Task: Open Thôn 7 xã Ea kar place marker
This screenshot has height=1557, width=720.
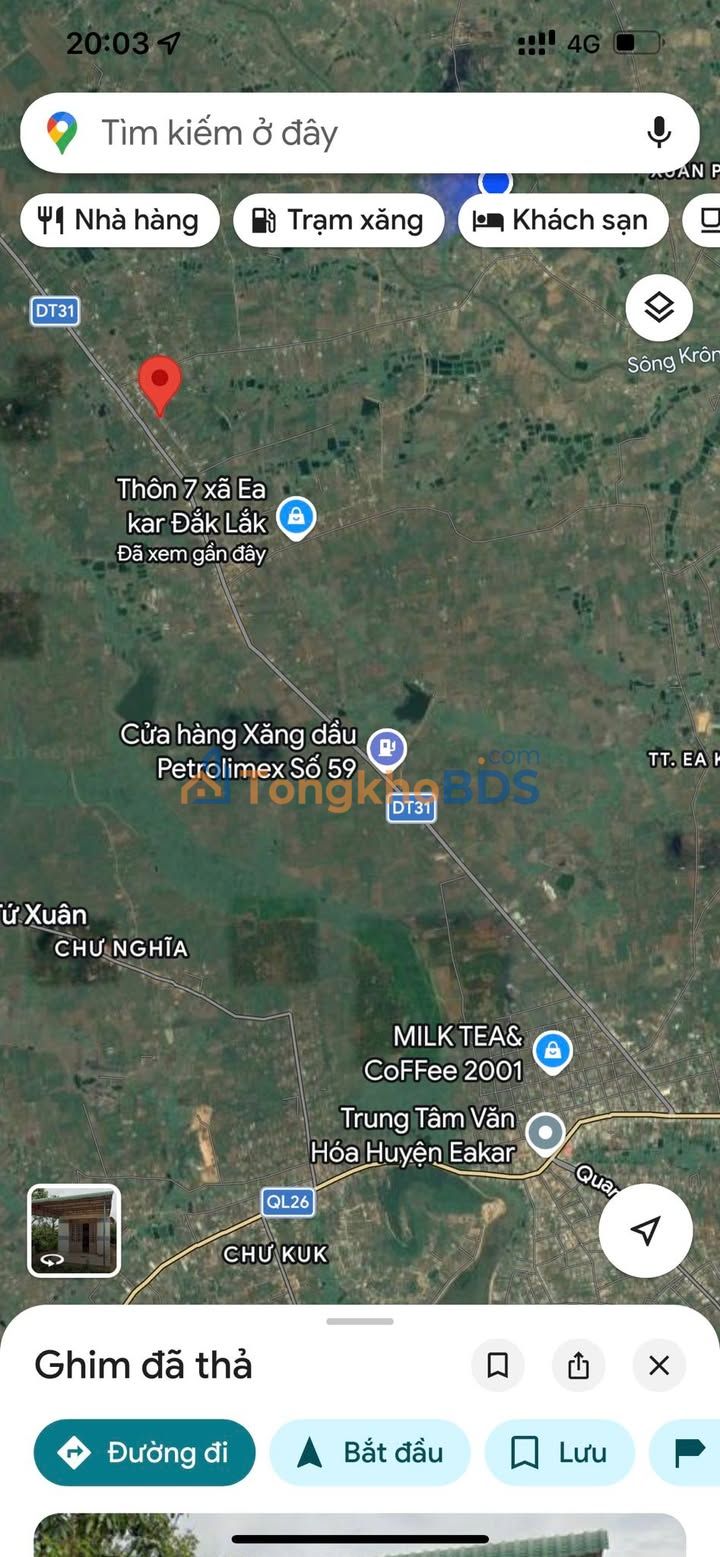Action: click(x=295, y=517)
